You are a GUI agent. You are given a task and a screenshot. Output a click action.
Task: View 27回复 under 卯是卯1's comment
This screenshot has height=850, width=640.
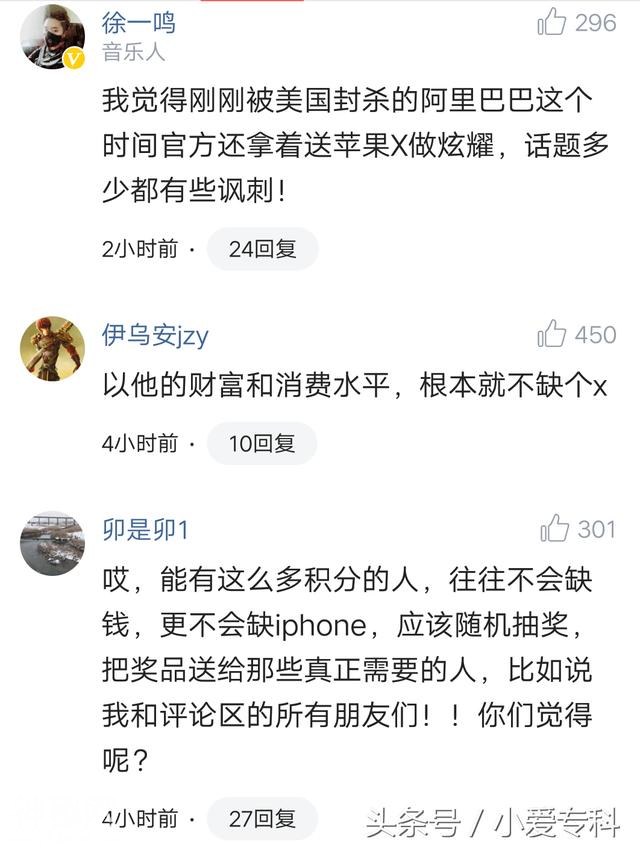[x=262, y=819]
